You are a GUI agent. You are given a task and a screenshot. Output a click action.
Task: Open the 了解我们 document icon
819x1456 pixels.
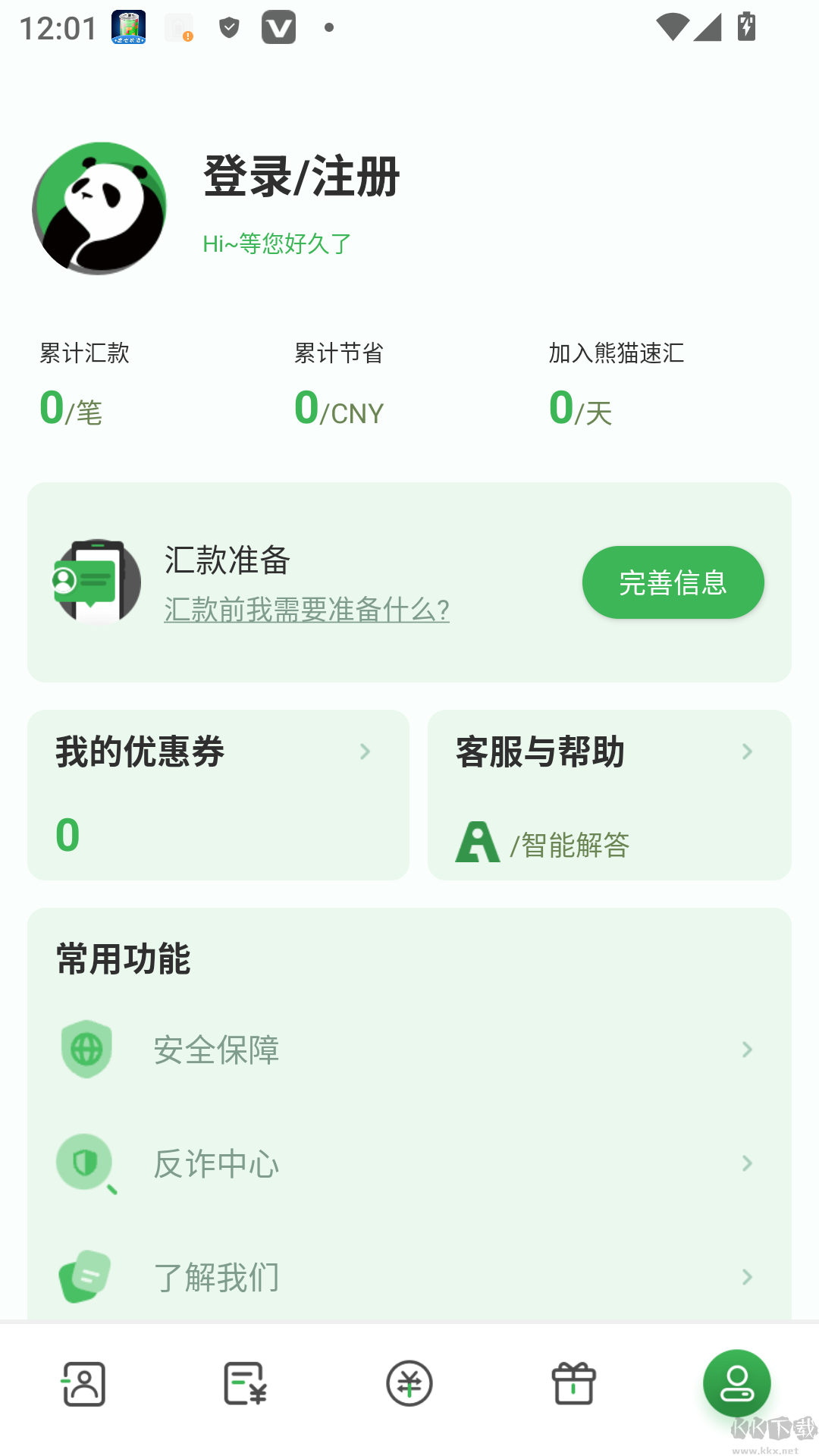(x=83, y=1276)
